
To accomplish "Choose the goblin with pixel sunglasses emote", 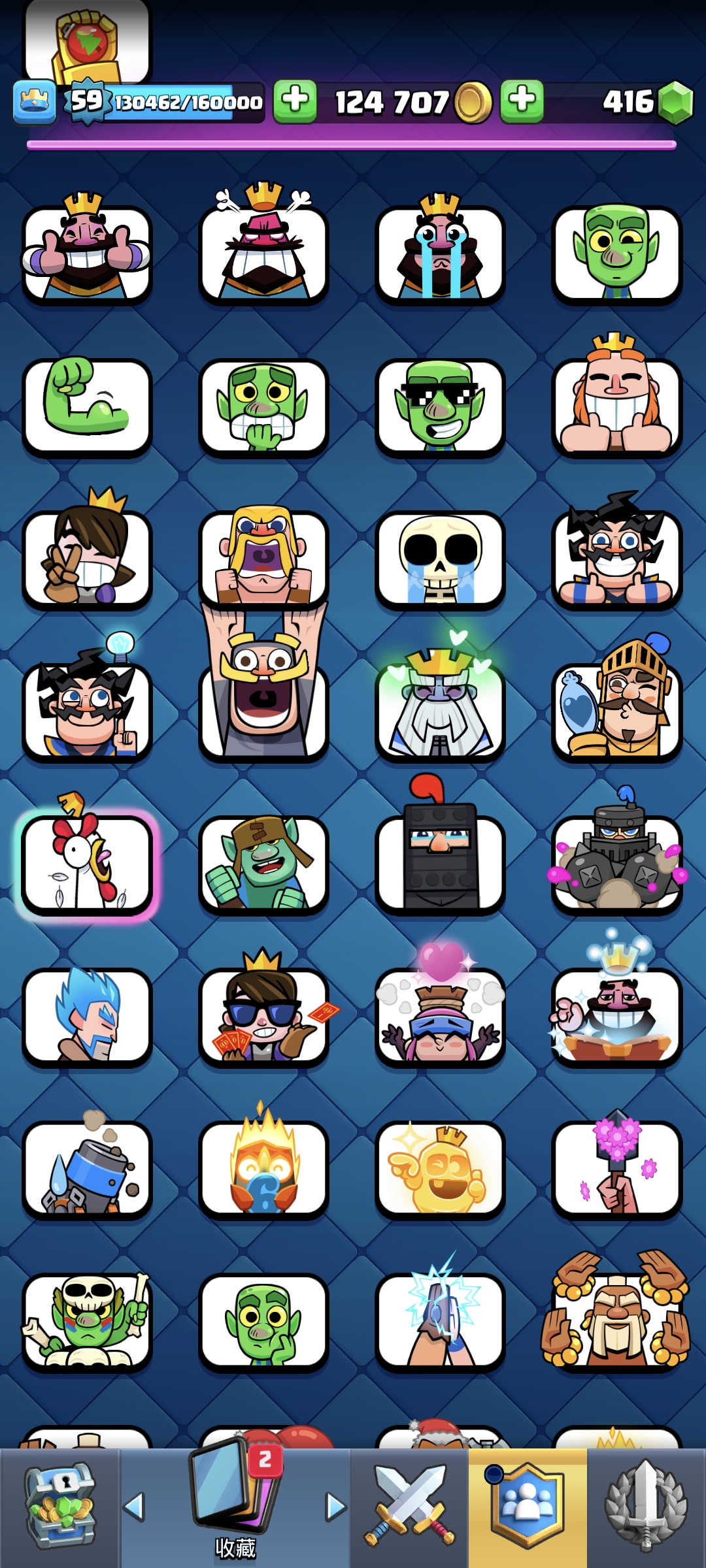I will [440, 405].
